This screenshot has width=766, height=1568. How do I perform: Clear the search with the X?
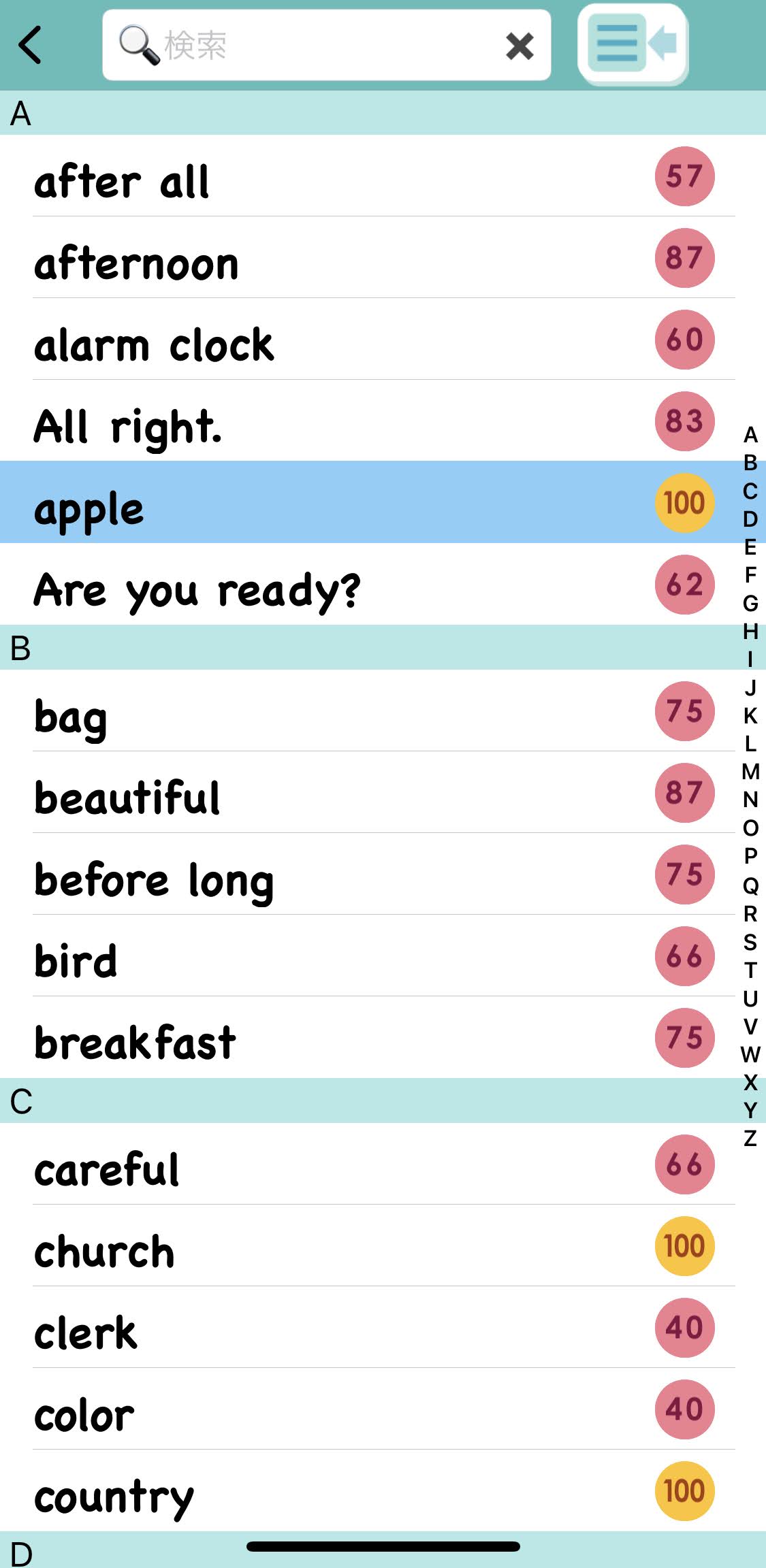pos(520,46)
